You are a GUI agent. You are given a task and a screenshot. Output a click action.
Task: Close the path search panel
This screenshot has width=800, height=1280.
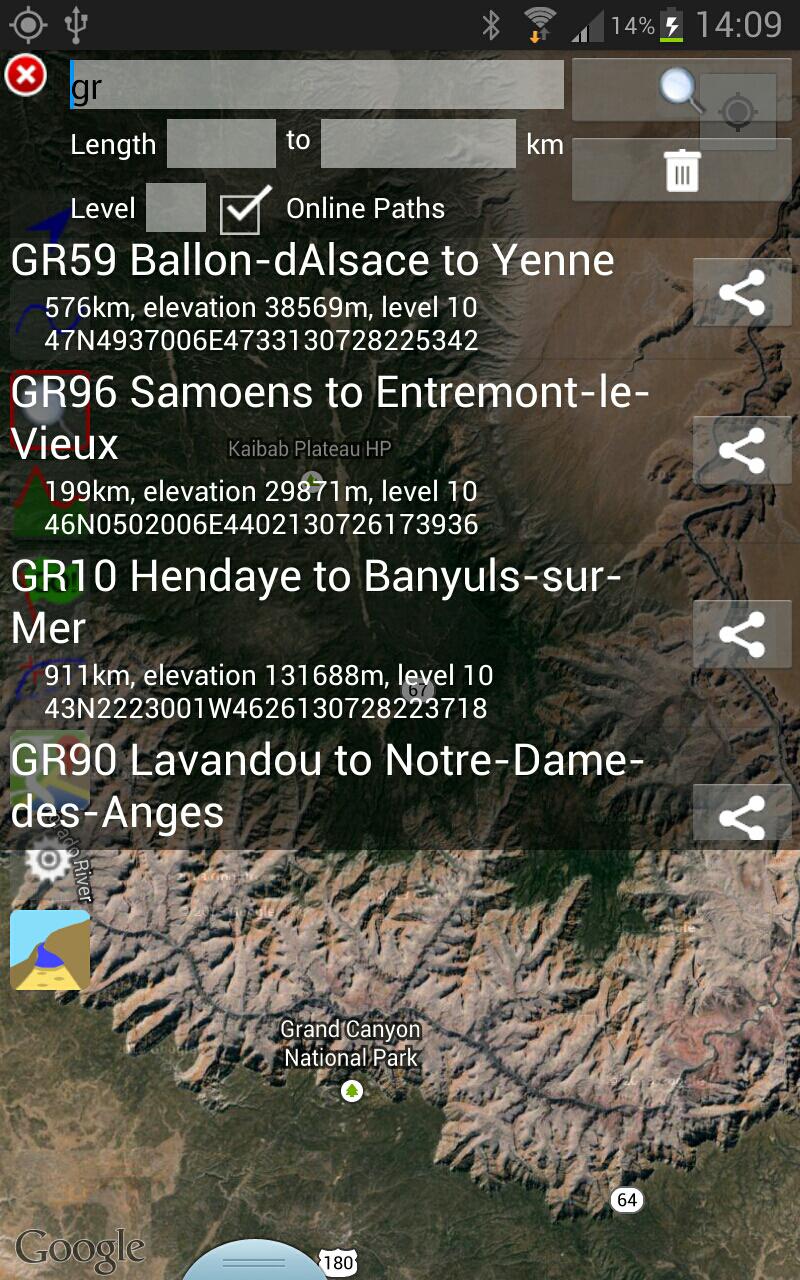pos(26,75)
